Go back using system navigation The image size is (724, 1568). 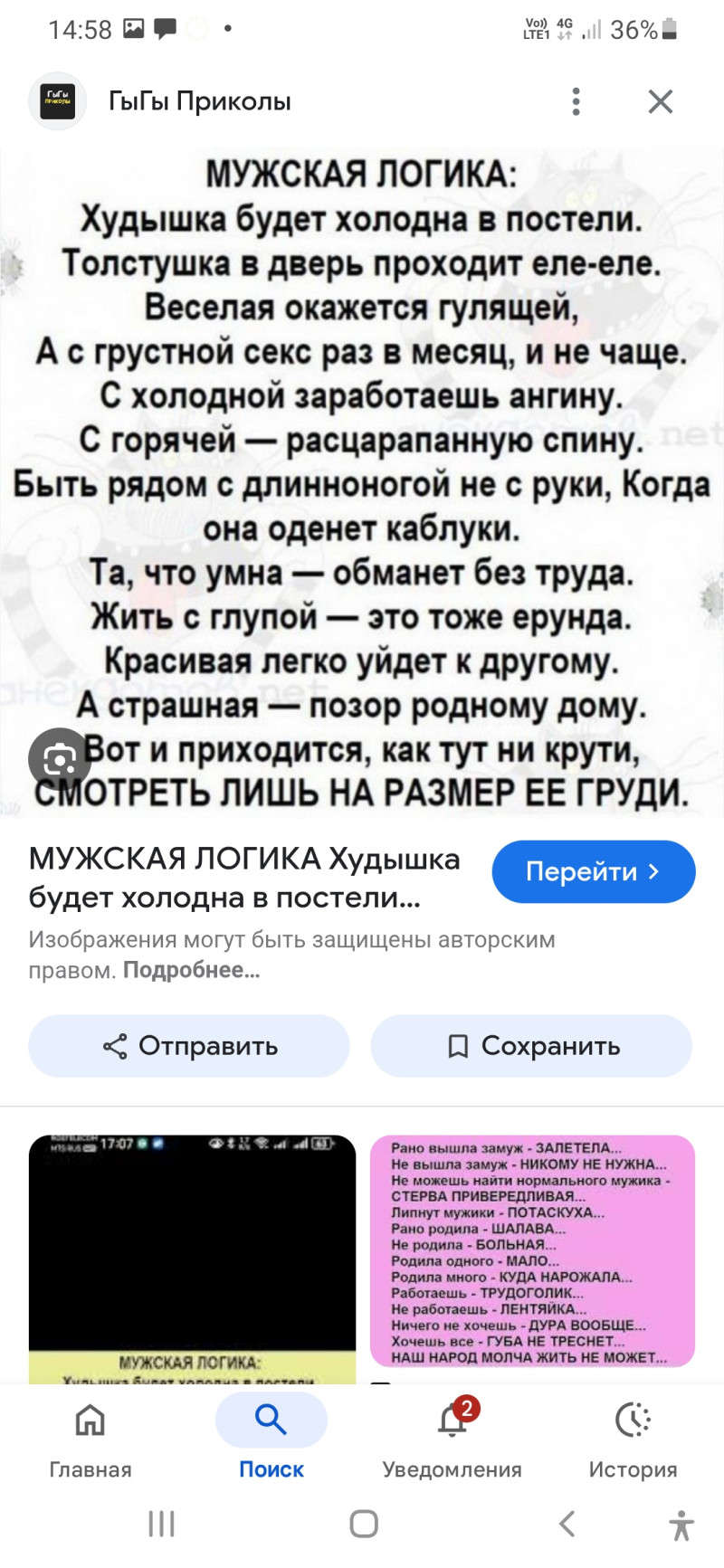tap(567, 1524)
